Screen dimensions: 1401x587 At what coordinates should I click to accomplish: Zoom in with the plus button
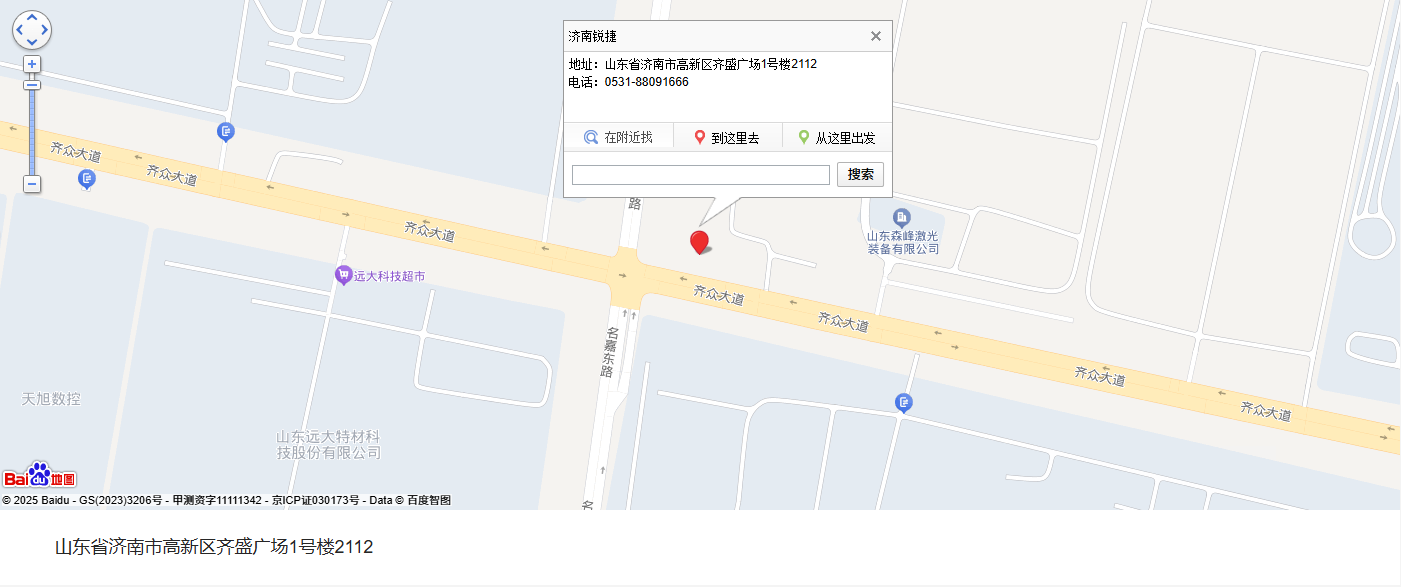32,65
